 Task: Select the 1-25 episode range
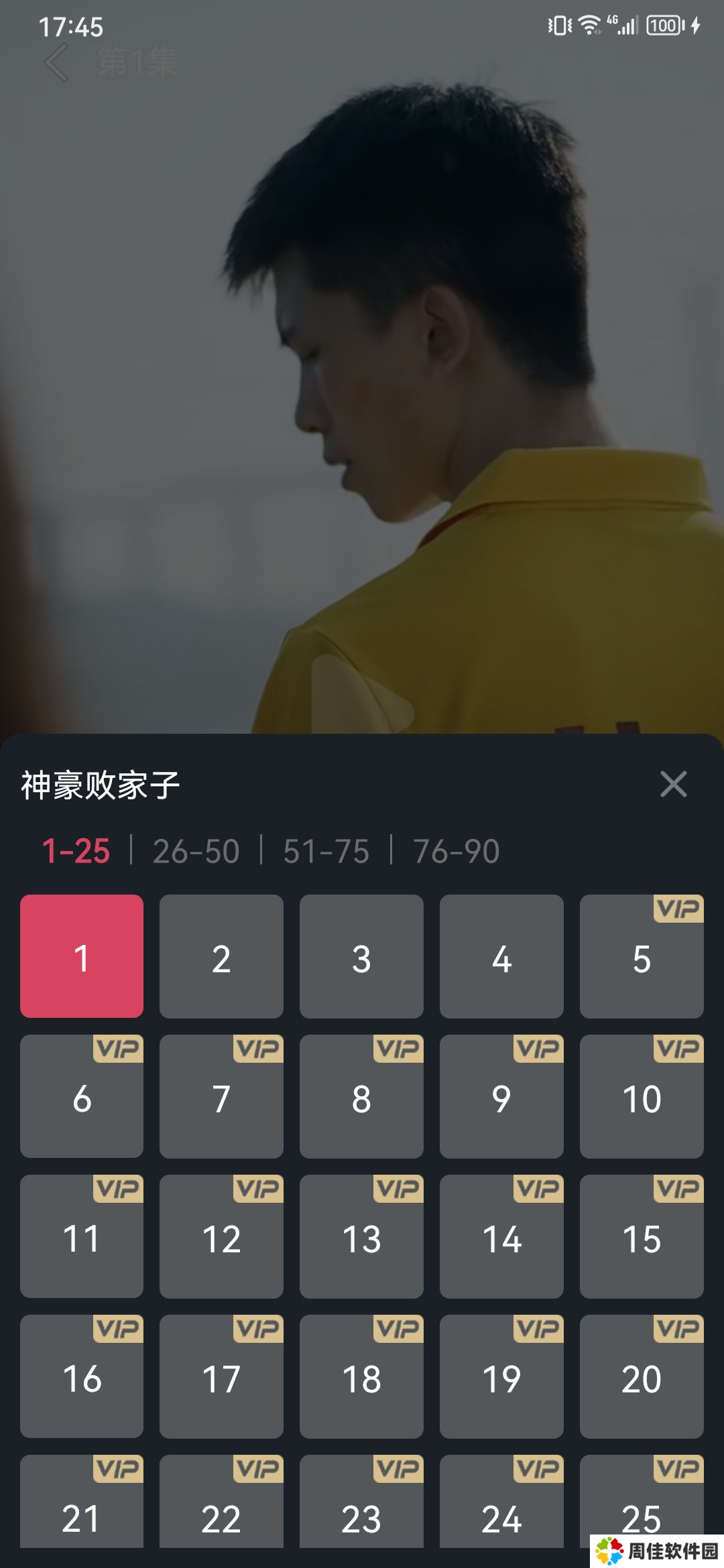point(76,851)
